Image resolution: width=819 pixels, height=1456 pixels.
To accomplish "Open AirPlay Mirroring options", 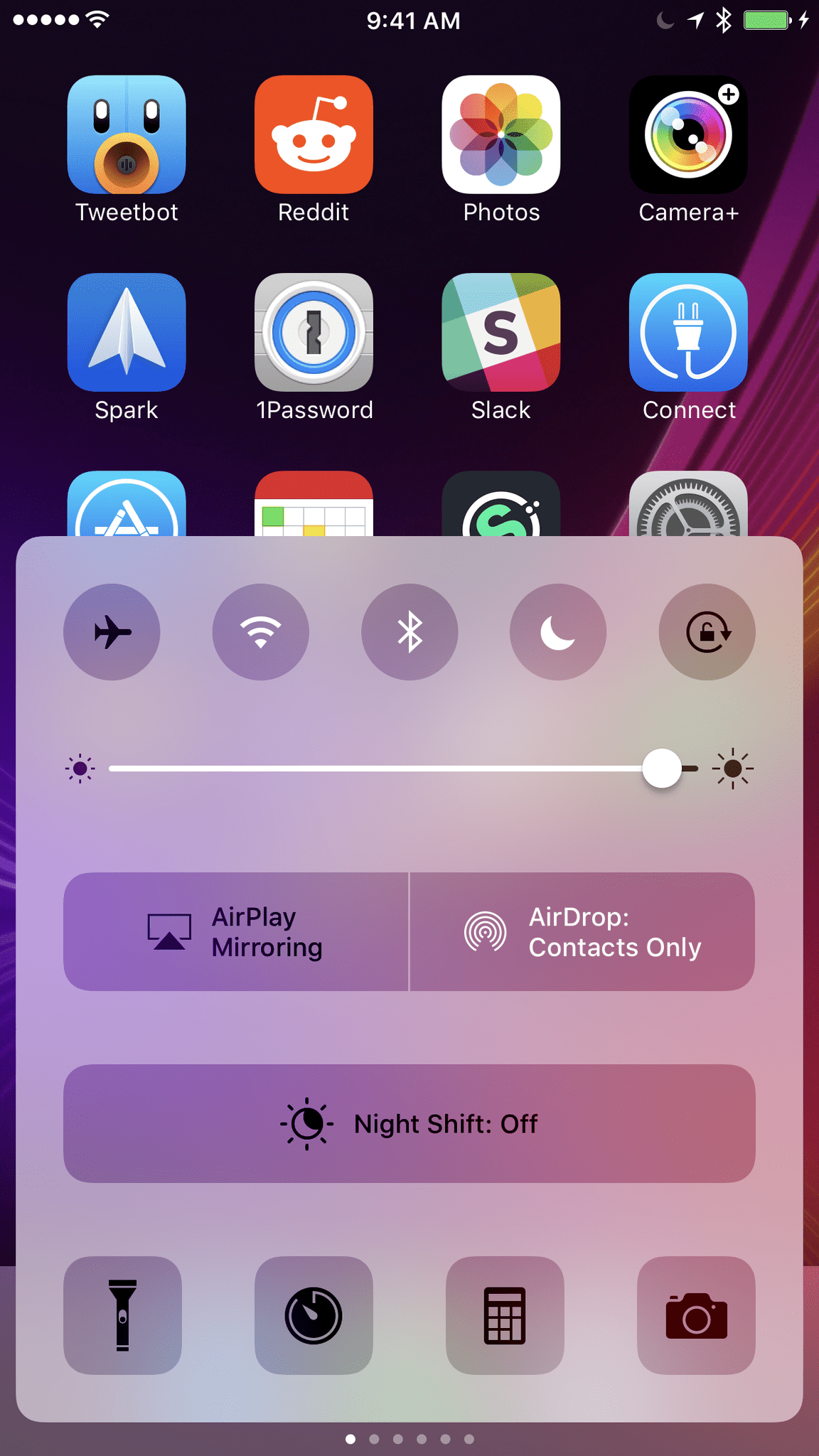I will (x=236, y=931).
